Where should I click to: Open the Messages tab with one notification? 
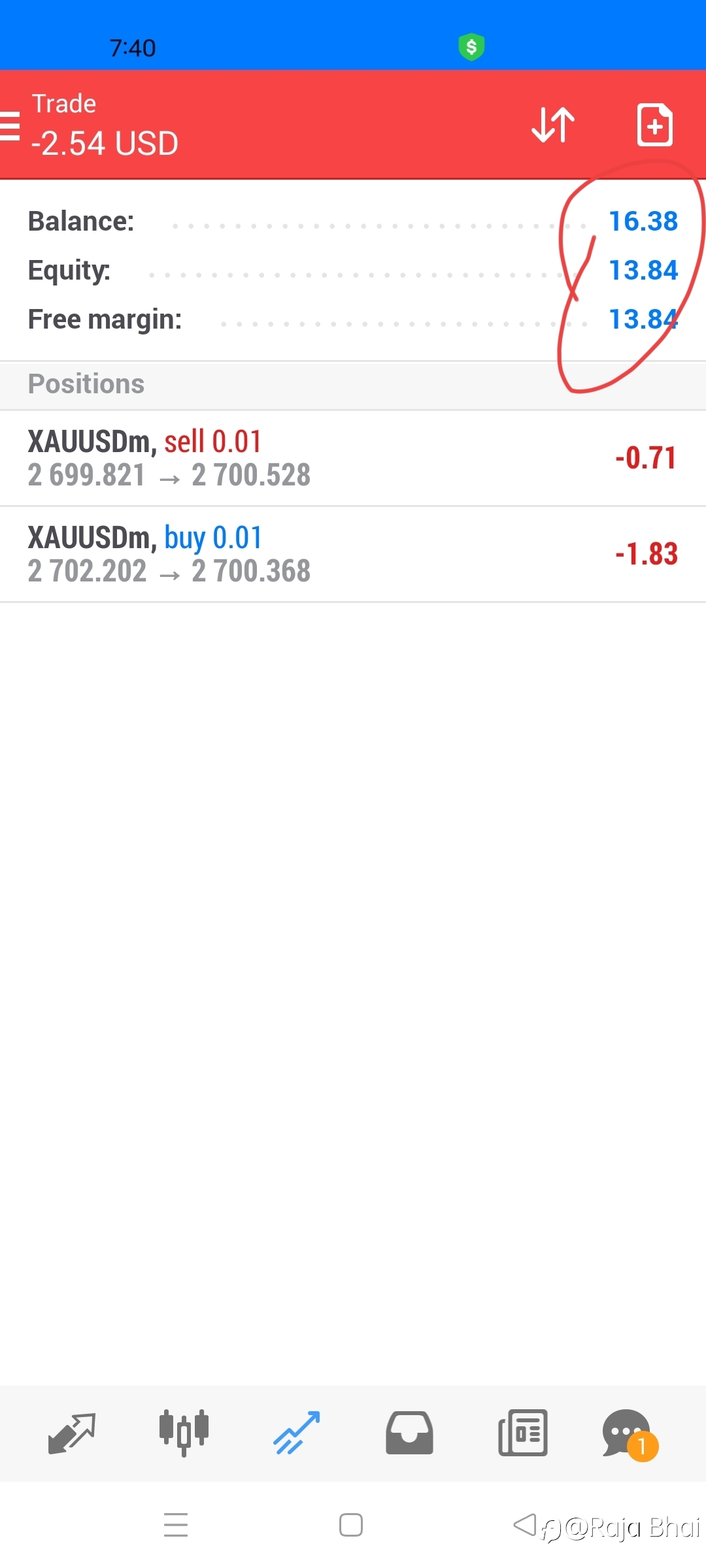629,1434
